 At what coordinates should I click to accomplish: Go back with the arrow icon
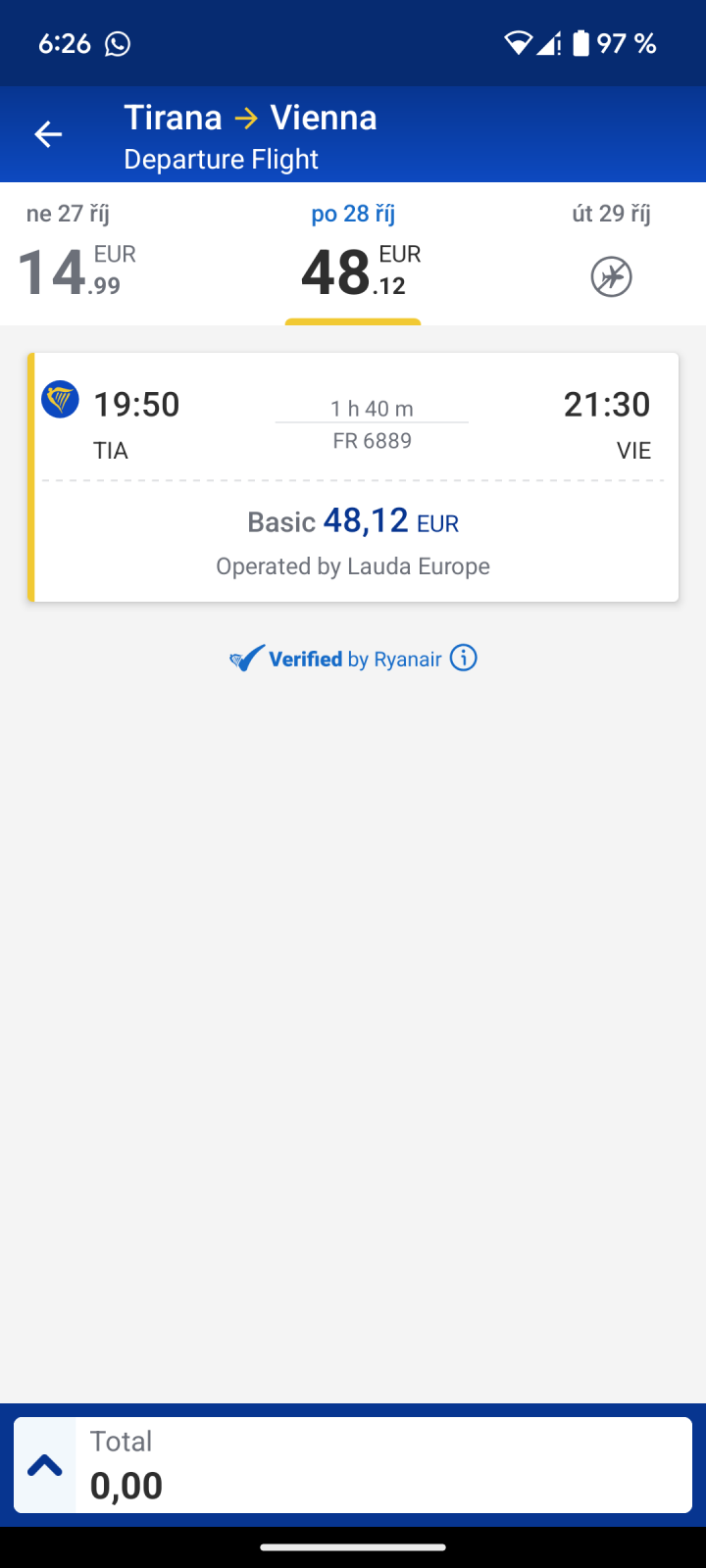tap(48, 134)
